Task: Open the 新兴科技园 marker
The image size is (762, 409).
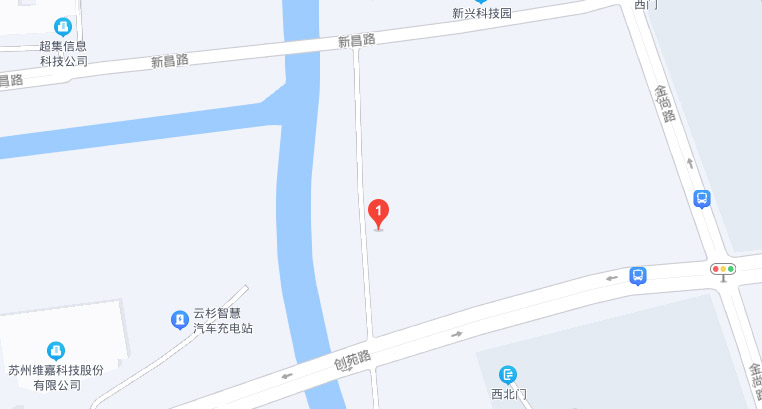Action: [481, 2]
